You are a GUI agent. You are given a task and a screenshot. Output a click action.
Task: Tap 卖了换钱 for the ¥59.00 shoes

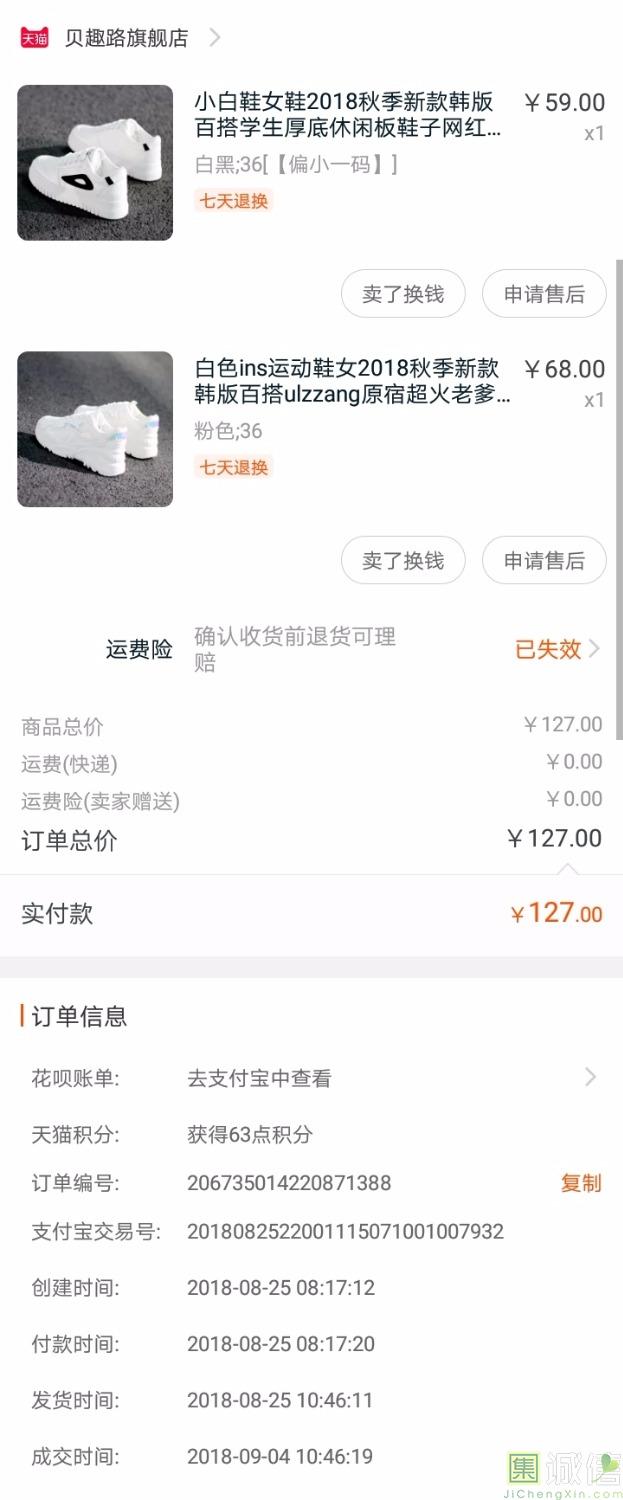pyautogui.click(x=403, y=294)
